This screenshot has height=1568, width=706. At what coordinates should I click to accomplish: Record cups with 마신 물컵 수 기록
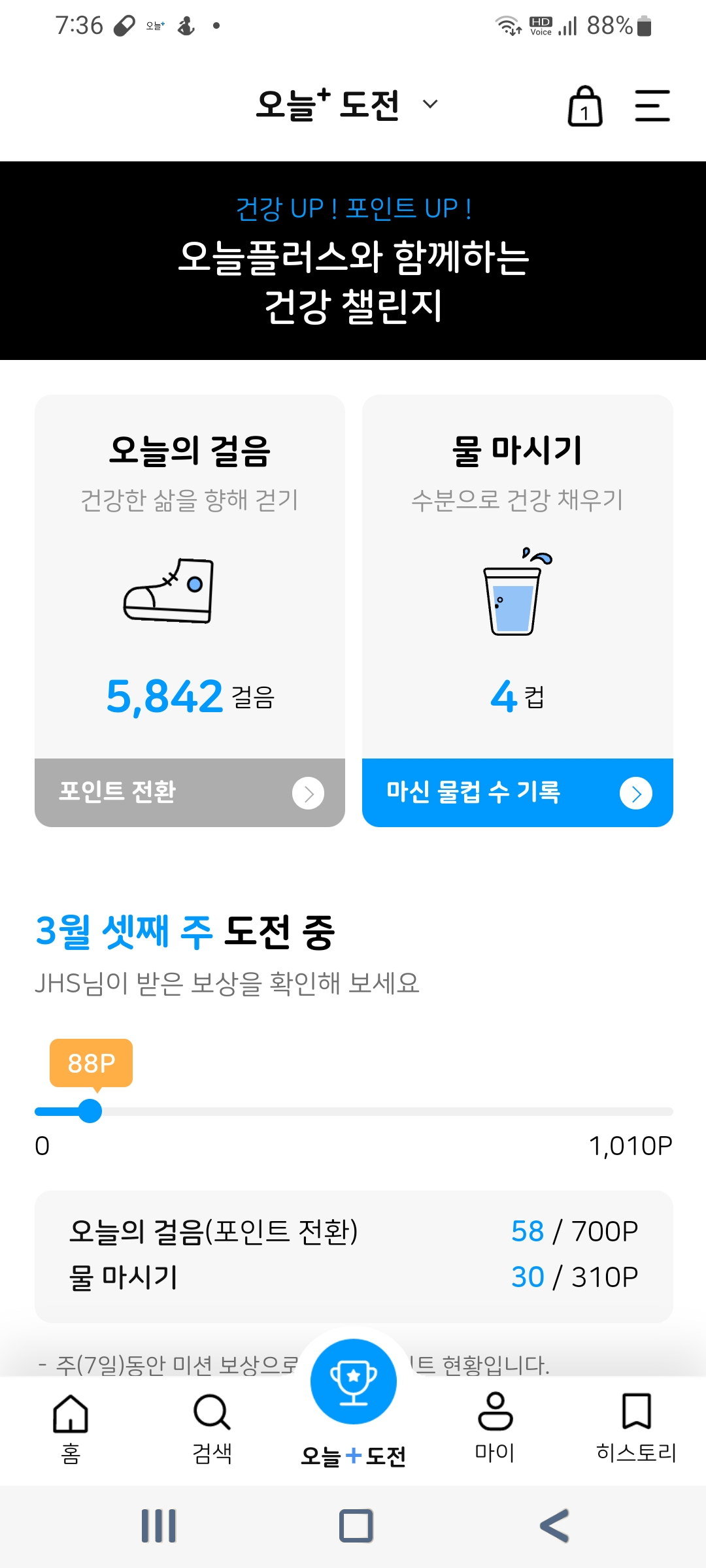pyautogui.click(x=517, y=792)
